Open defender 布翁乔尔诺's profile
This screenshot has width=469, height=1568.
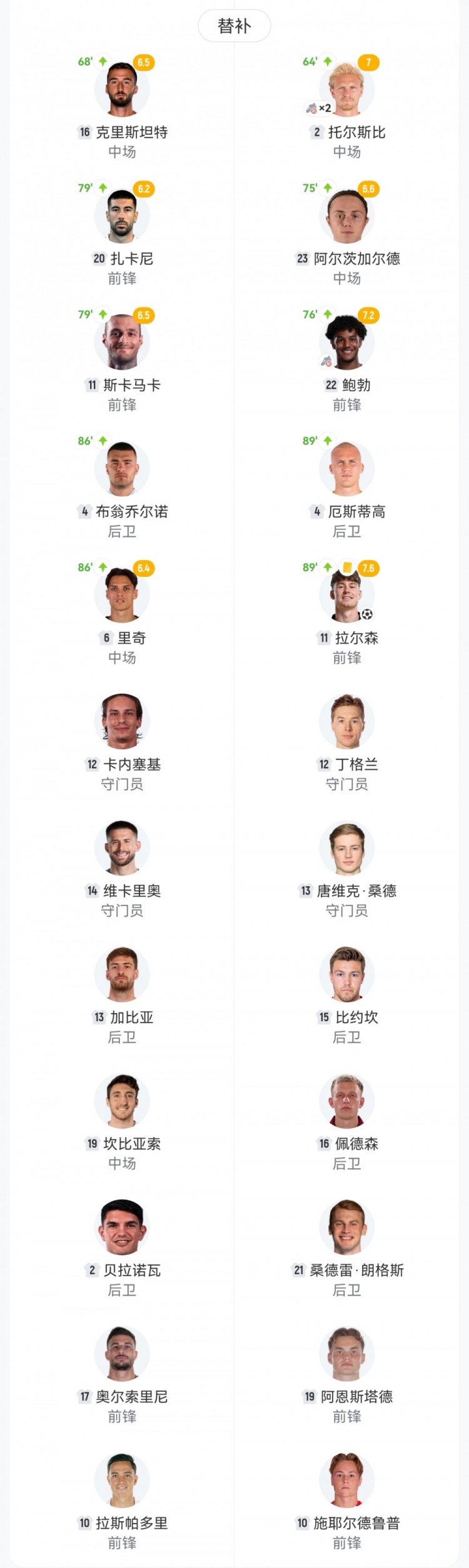pos(122,469)
